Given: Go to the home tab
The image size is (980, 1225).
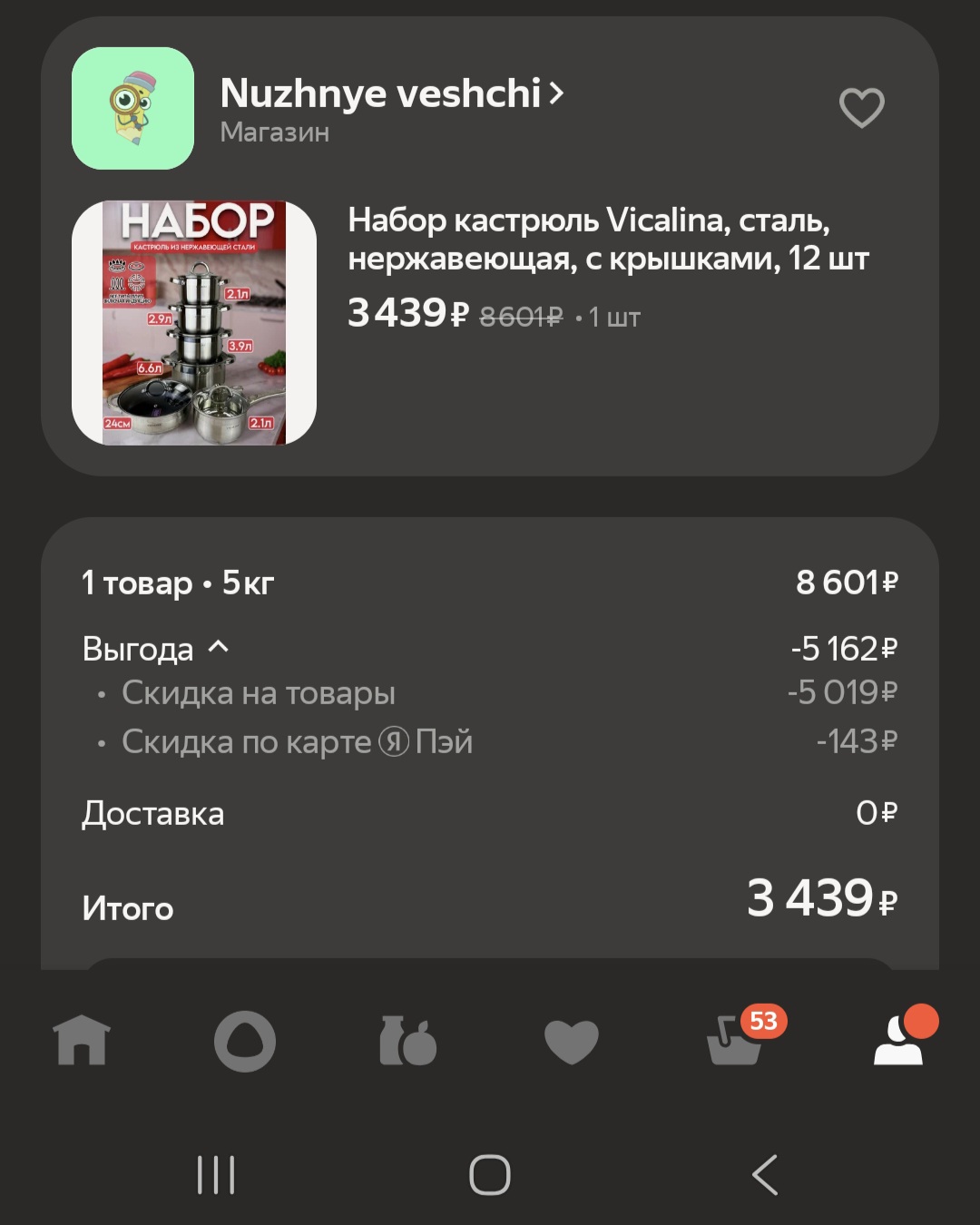Looking at the screenshot, I should [82, 1040].
